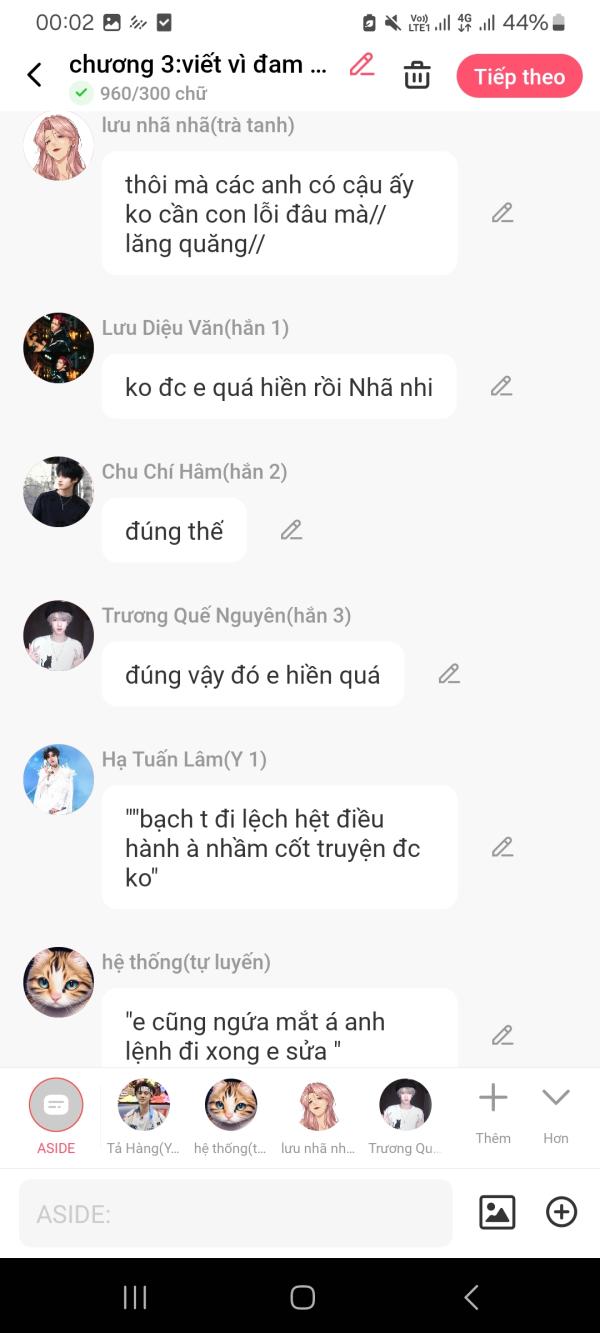Edit Lưu Diệu Văn's message

(x=501, y=386)
